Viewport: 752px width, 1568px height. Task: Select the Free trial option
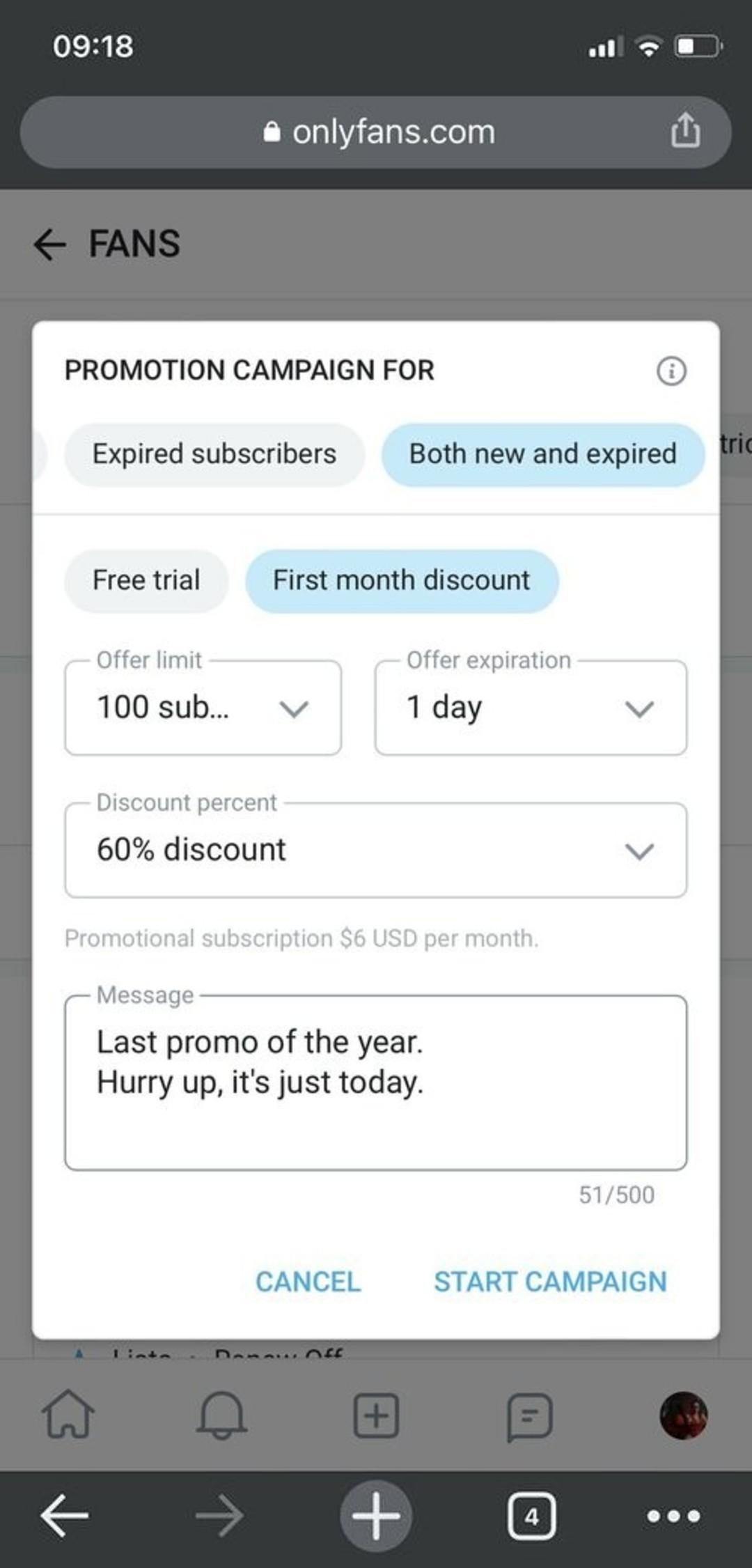(x=146, y=580)
